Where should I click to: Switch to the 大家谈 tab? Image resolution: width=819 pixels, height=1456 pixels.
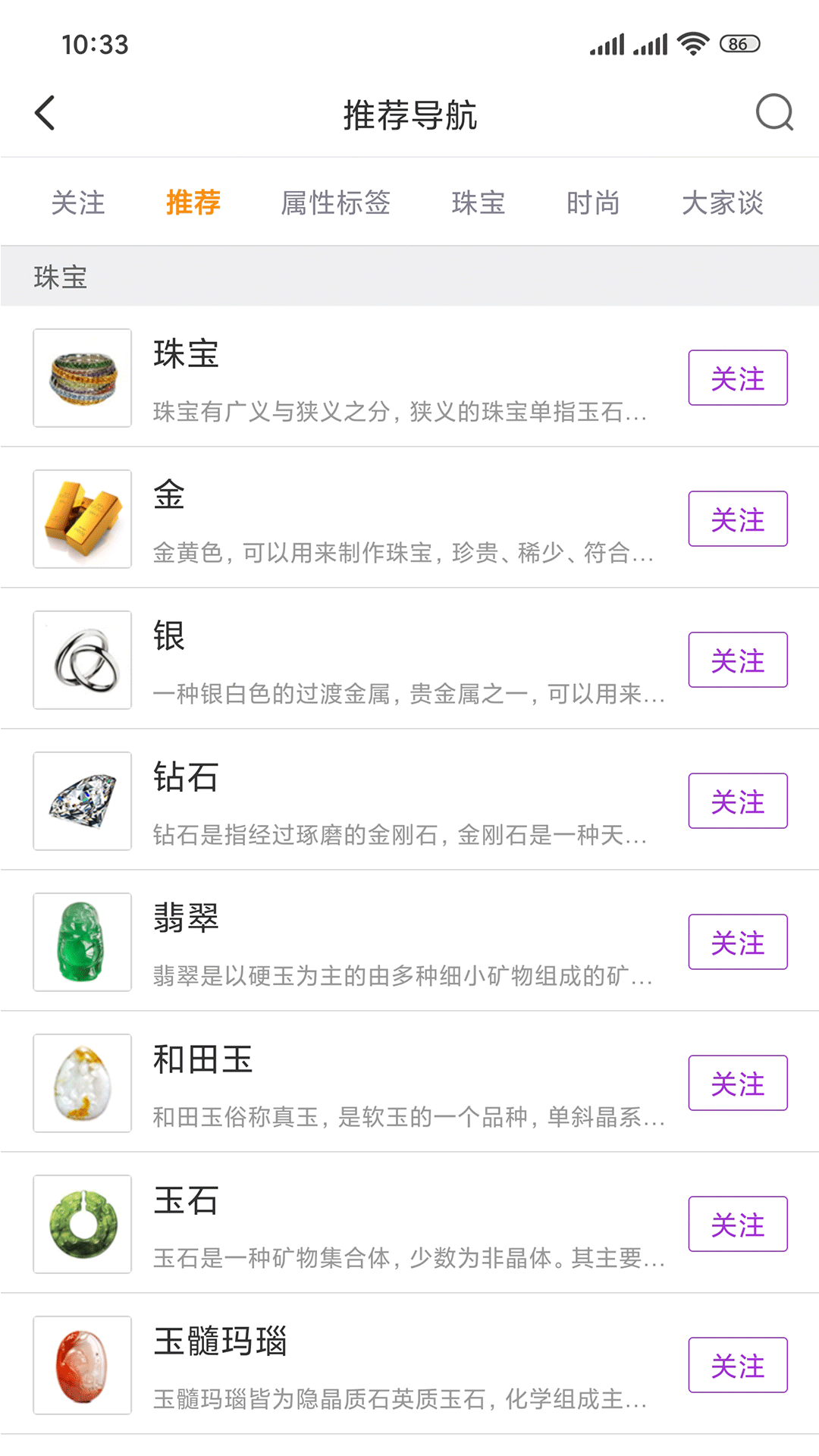point(722,203)
